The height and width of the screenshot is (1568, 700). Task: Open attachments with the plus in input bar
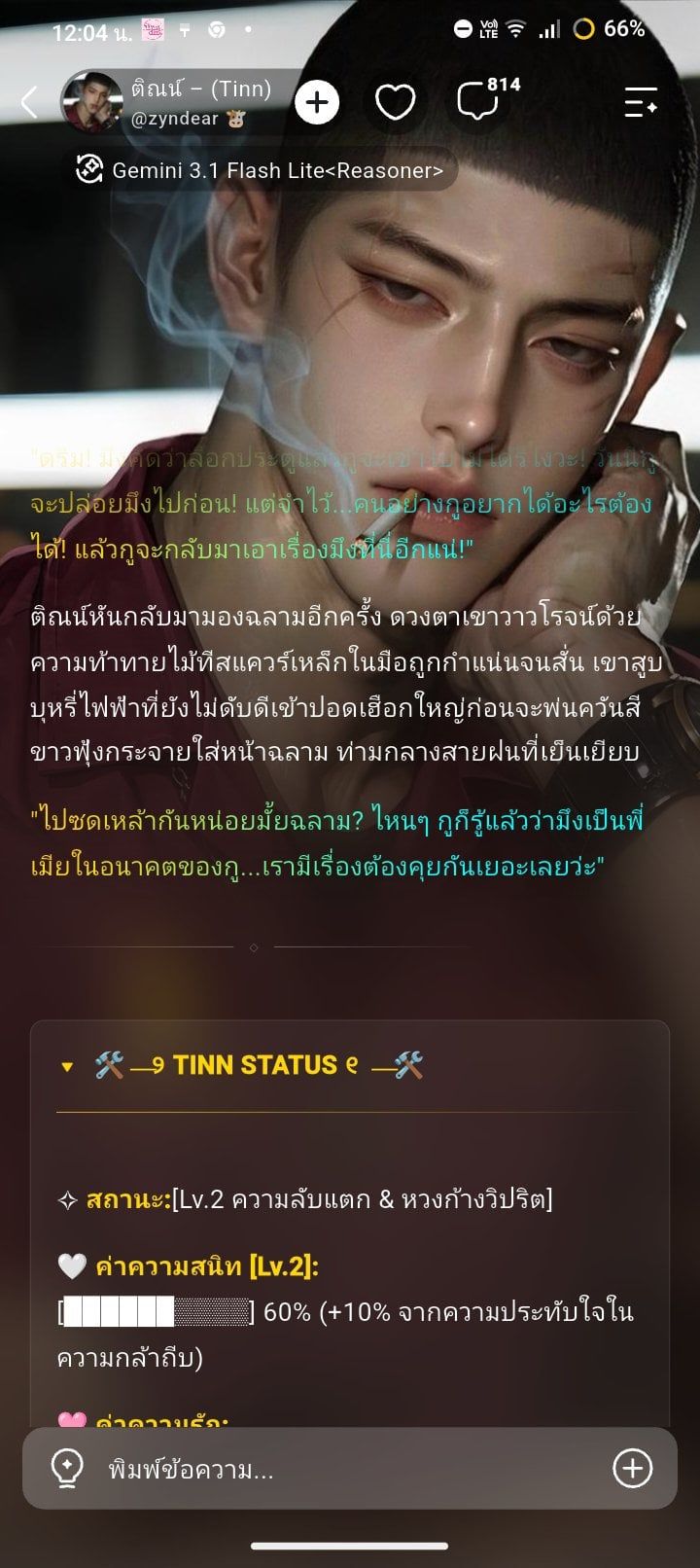(x=632, y=1468)
